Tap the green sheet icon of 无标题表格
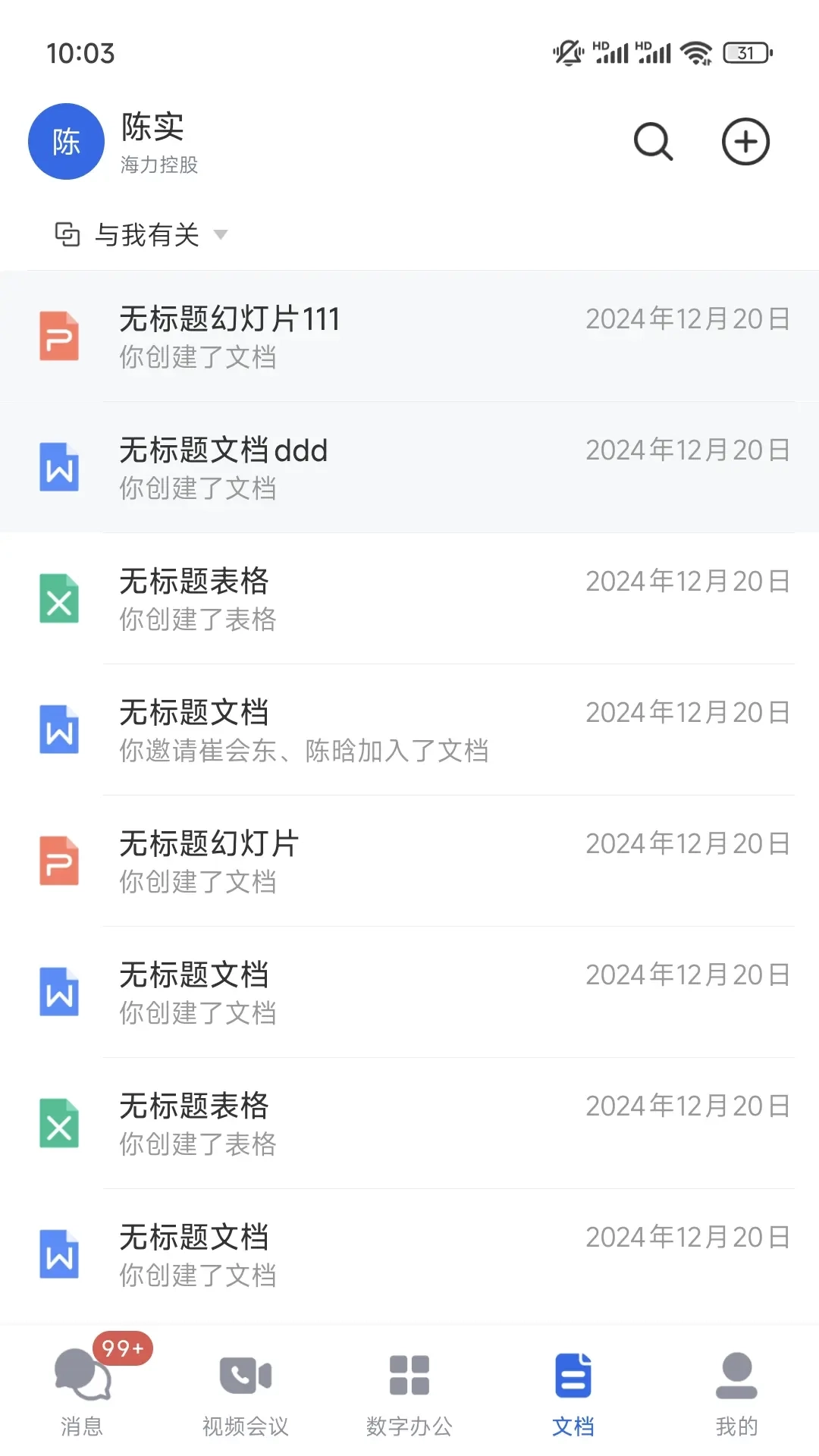The image size is (819, 1456). tap(58, 598)
